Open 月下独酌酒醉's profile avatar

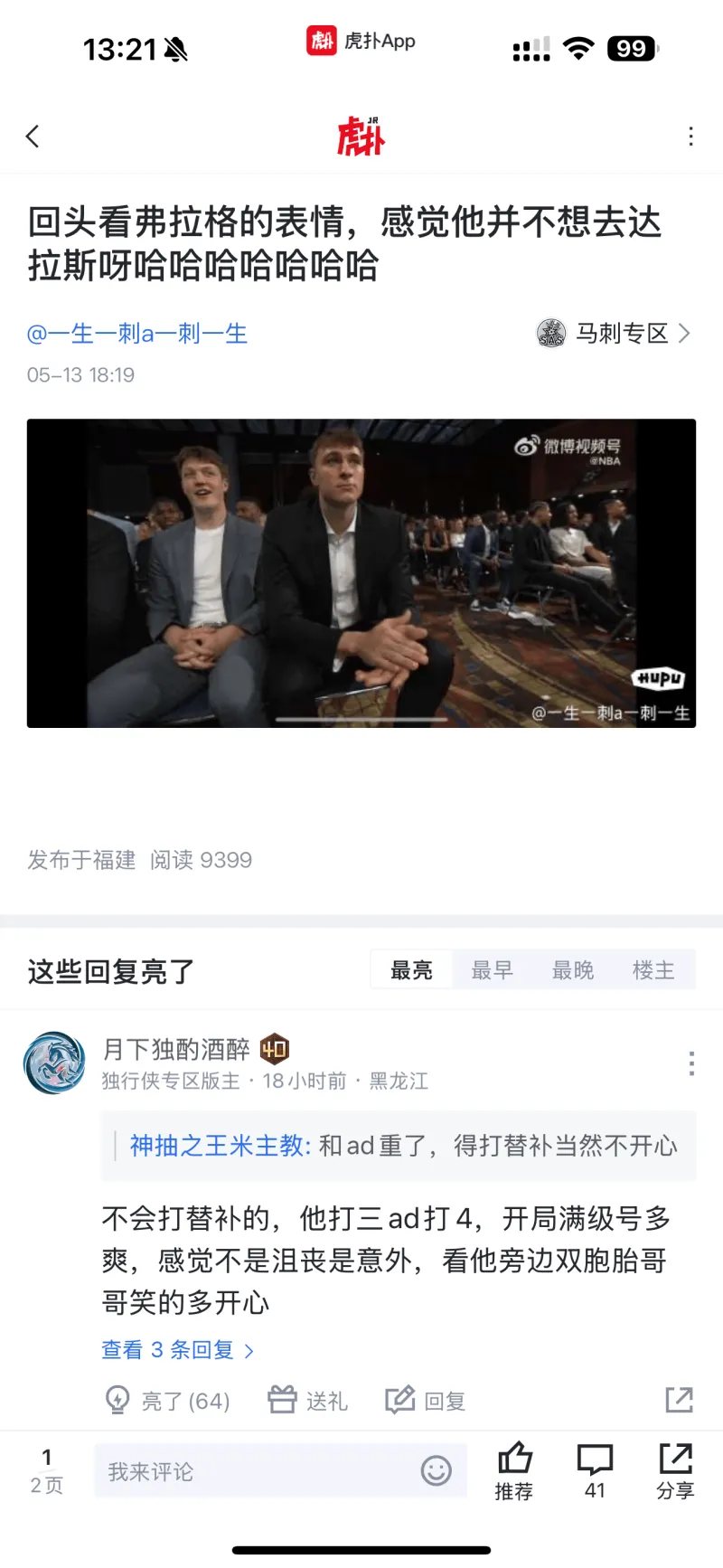54,1063
